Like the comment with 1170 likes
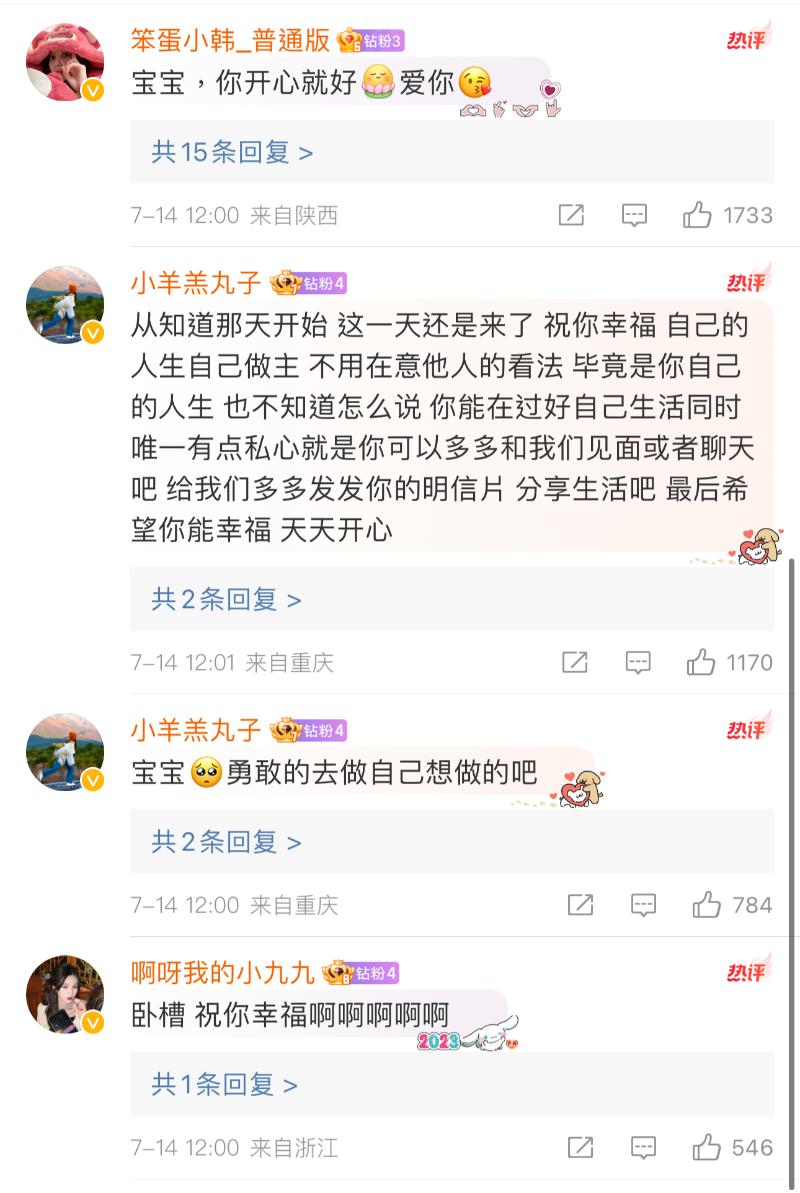Screen dimensions: 800x1193 tap(701, 662)
